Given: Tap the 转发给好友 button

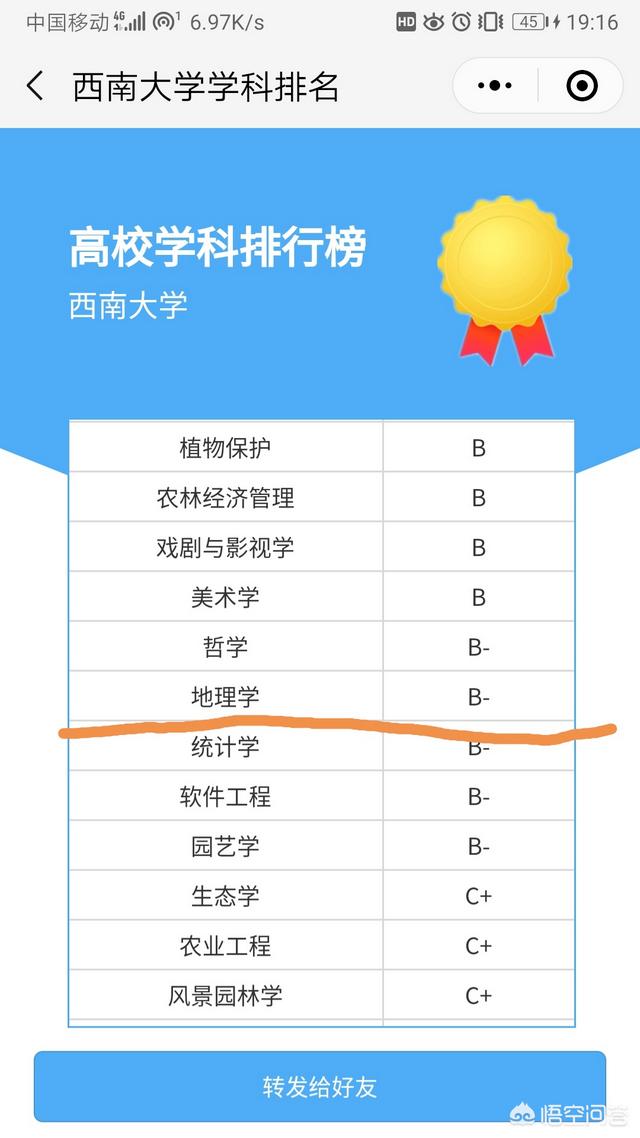Looking at the screenshot, I should (x=319, y=1086).
